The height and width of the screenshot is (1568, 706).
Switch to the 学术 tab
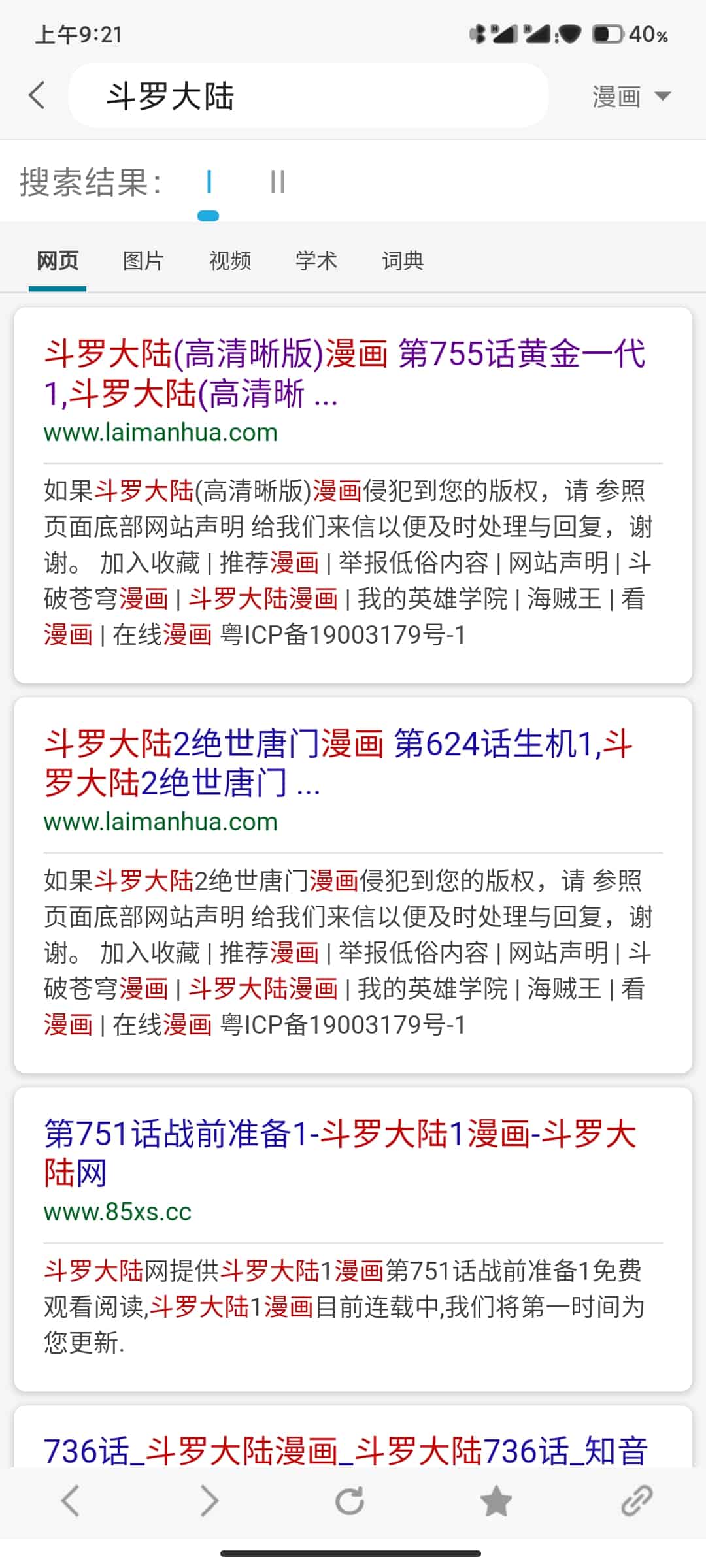316,261
